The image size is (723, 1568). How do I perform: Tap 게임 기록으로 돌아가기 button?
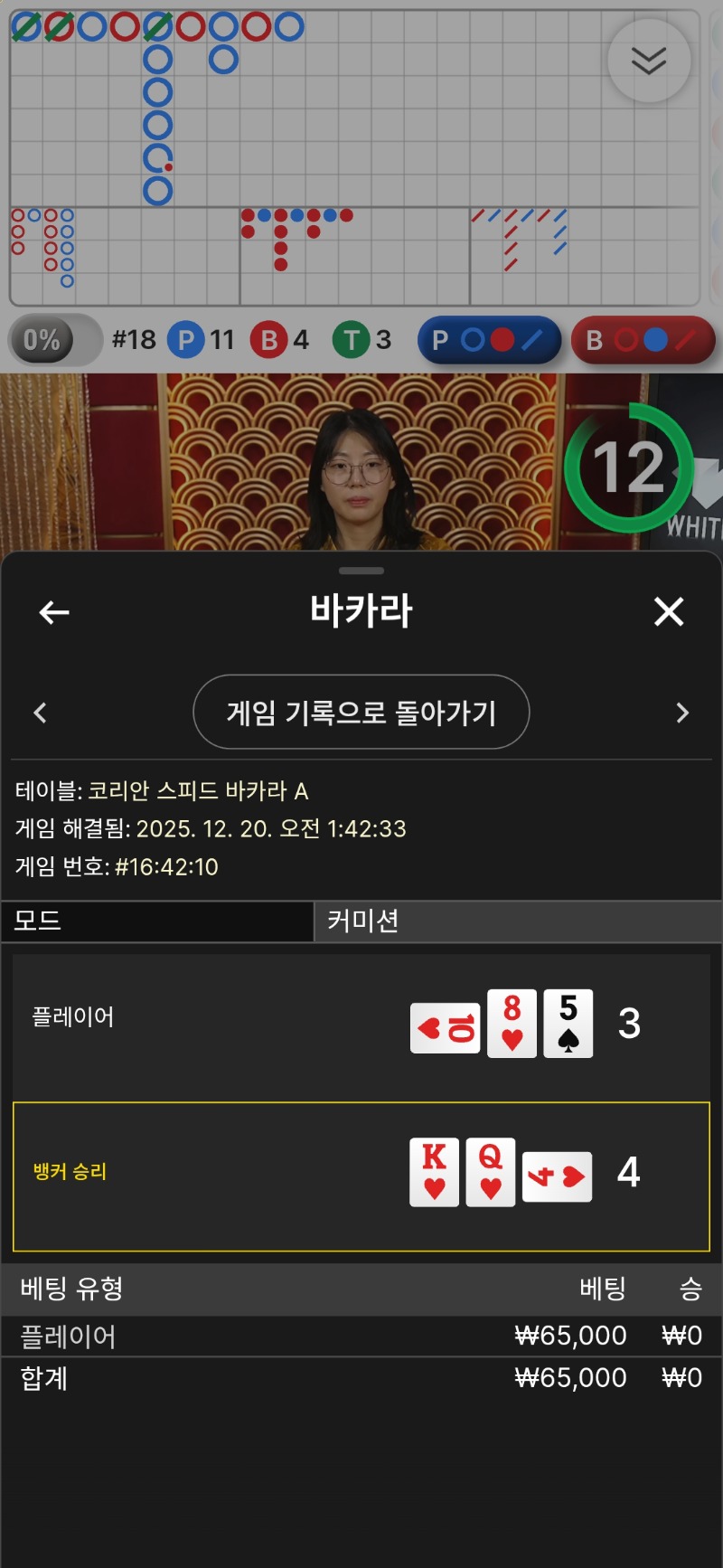click(361, 713)
